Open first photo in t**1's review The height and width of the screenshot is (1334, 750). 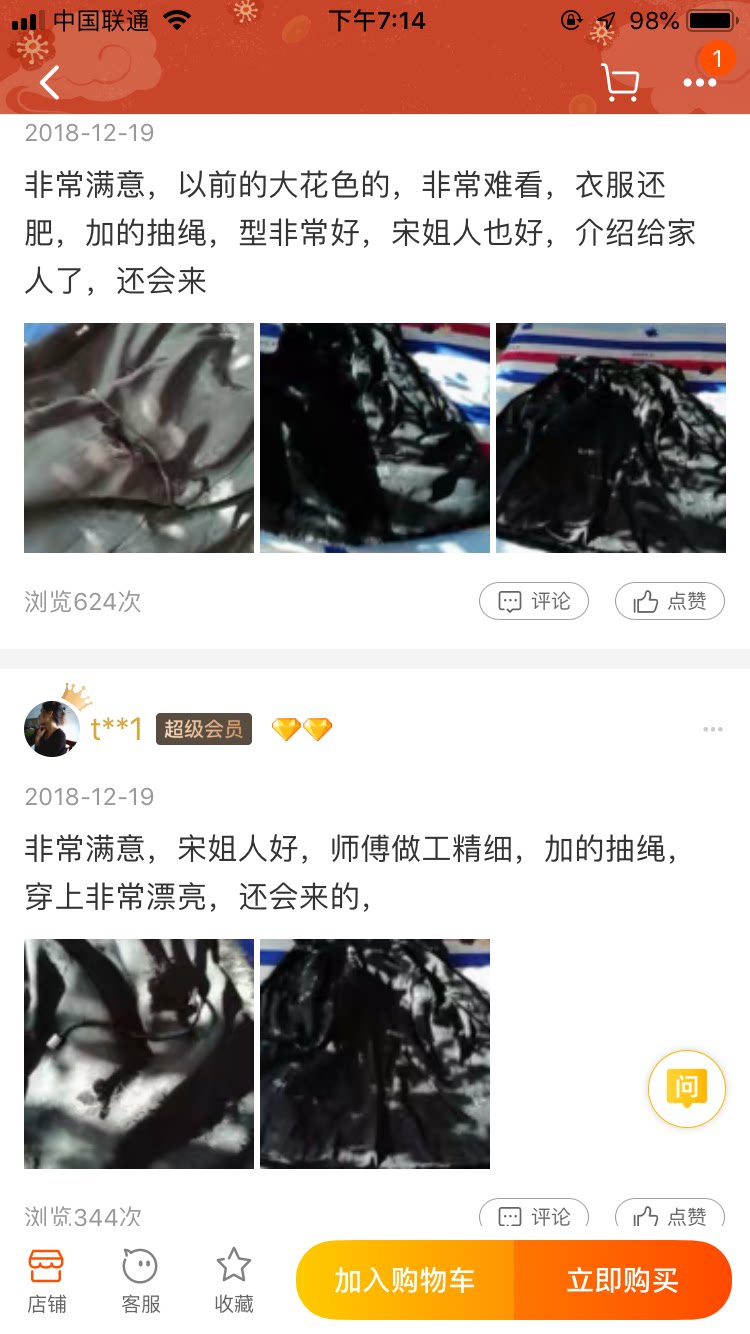(x=139, y=1054)
